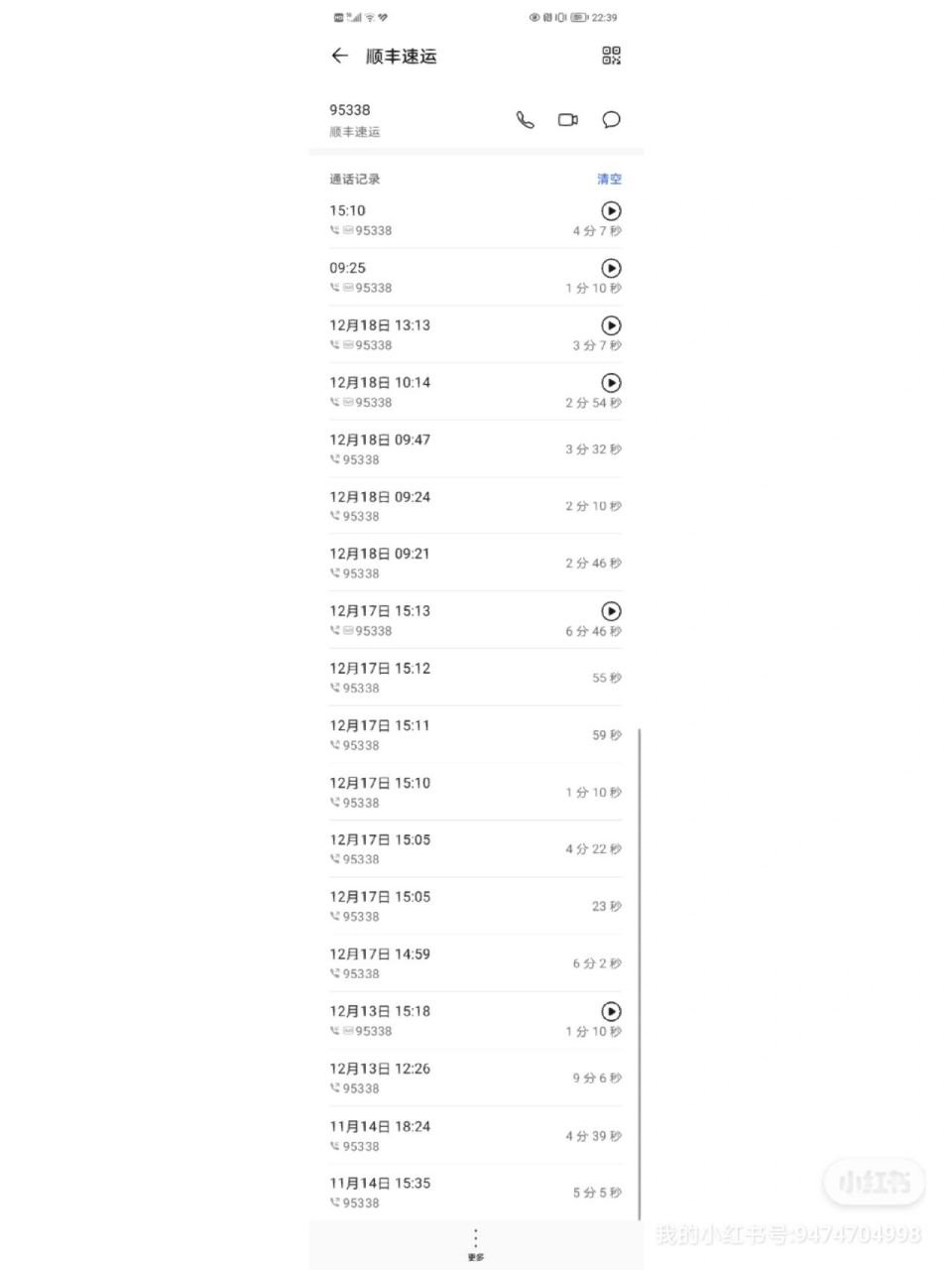Play the 12月13日 15:18 call recording
The height and width of the screenshot is (1270, 952).
(x=611, y=1012)
